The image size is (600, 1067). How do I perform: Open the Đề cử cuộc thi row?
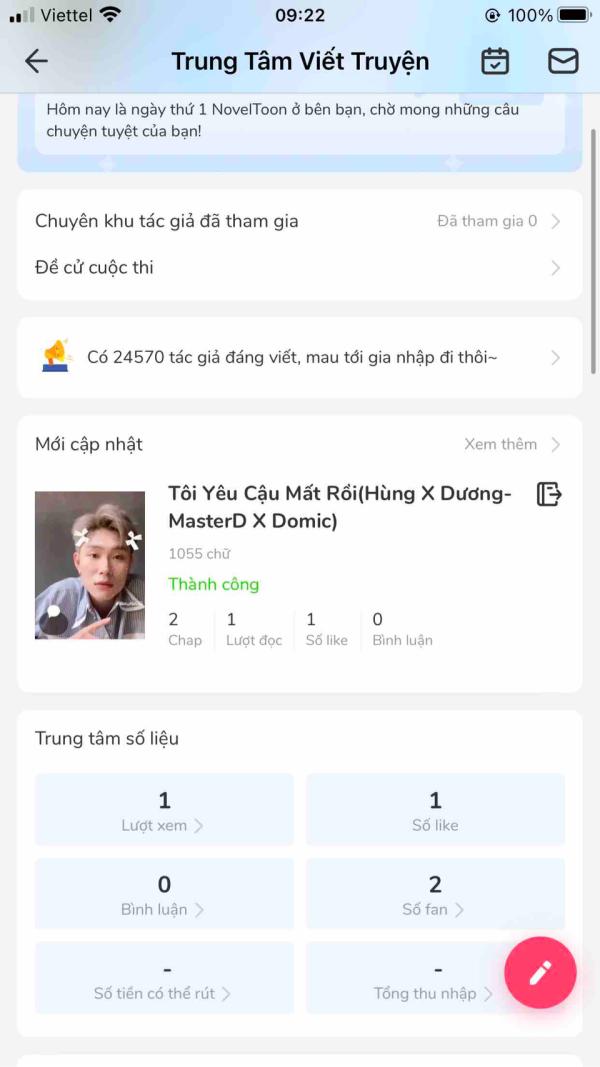pos(298,268)
